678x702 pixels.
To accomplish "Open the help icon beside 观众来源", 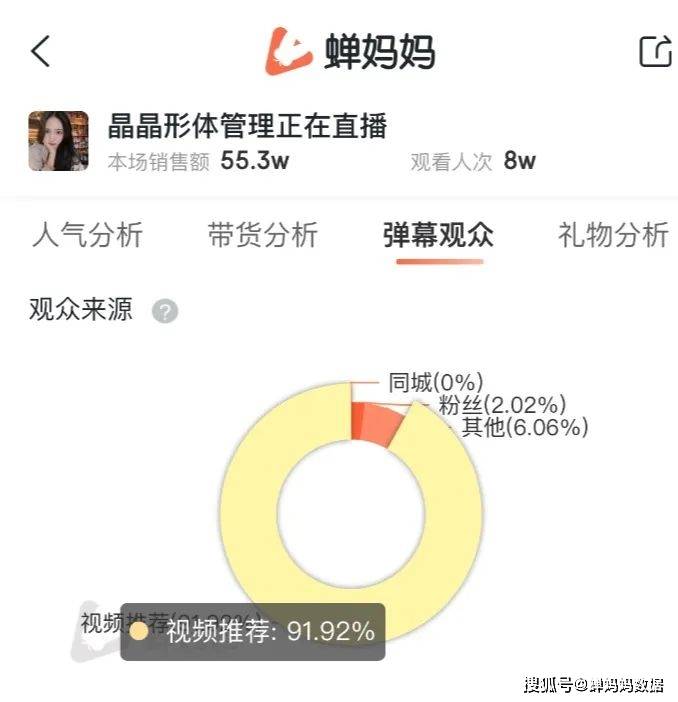I will 165,311.
